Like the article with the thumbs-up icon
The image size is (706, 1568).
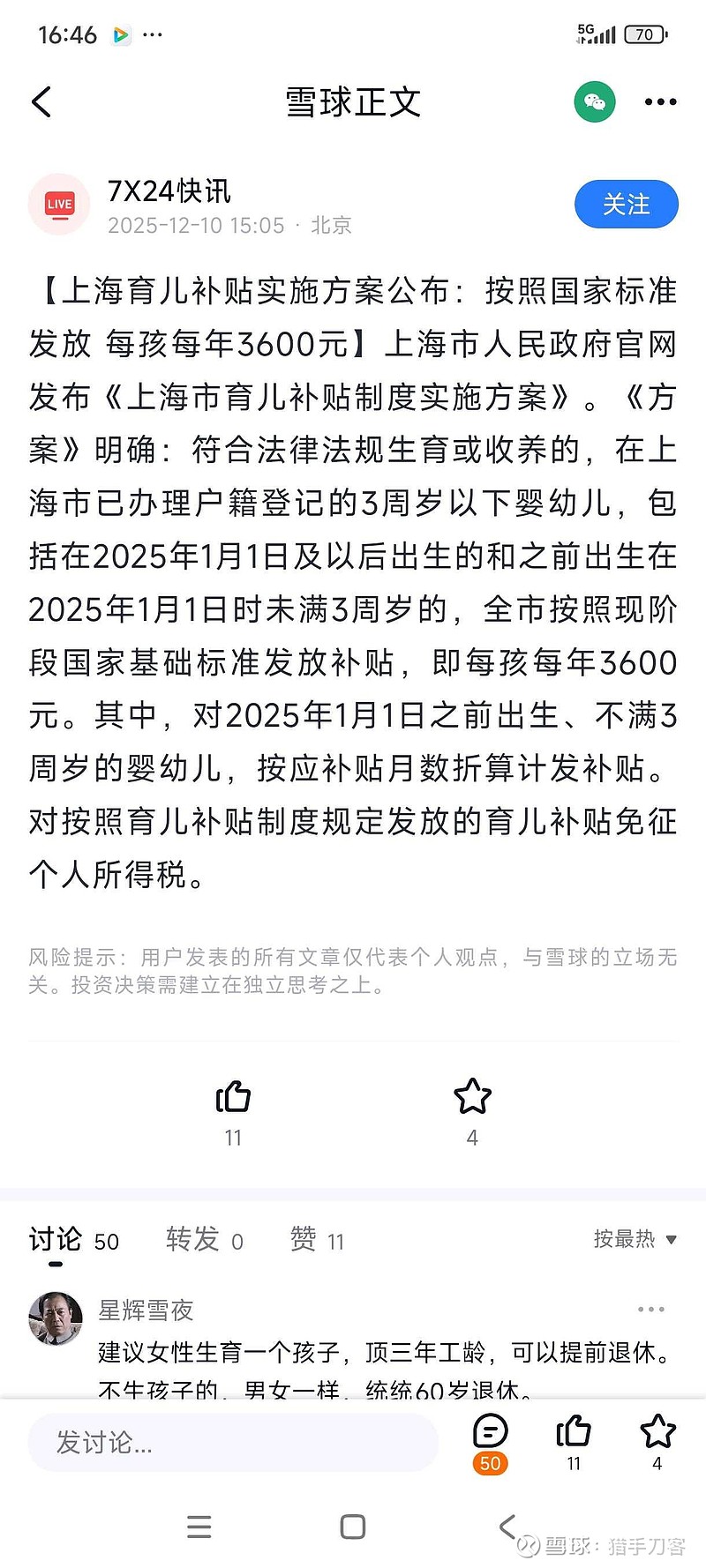[x=232, y=1096]
